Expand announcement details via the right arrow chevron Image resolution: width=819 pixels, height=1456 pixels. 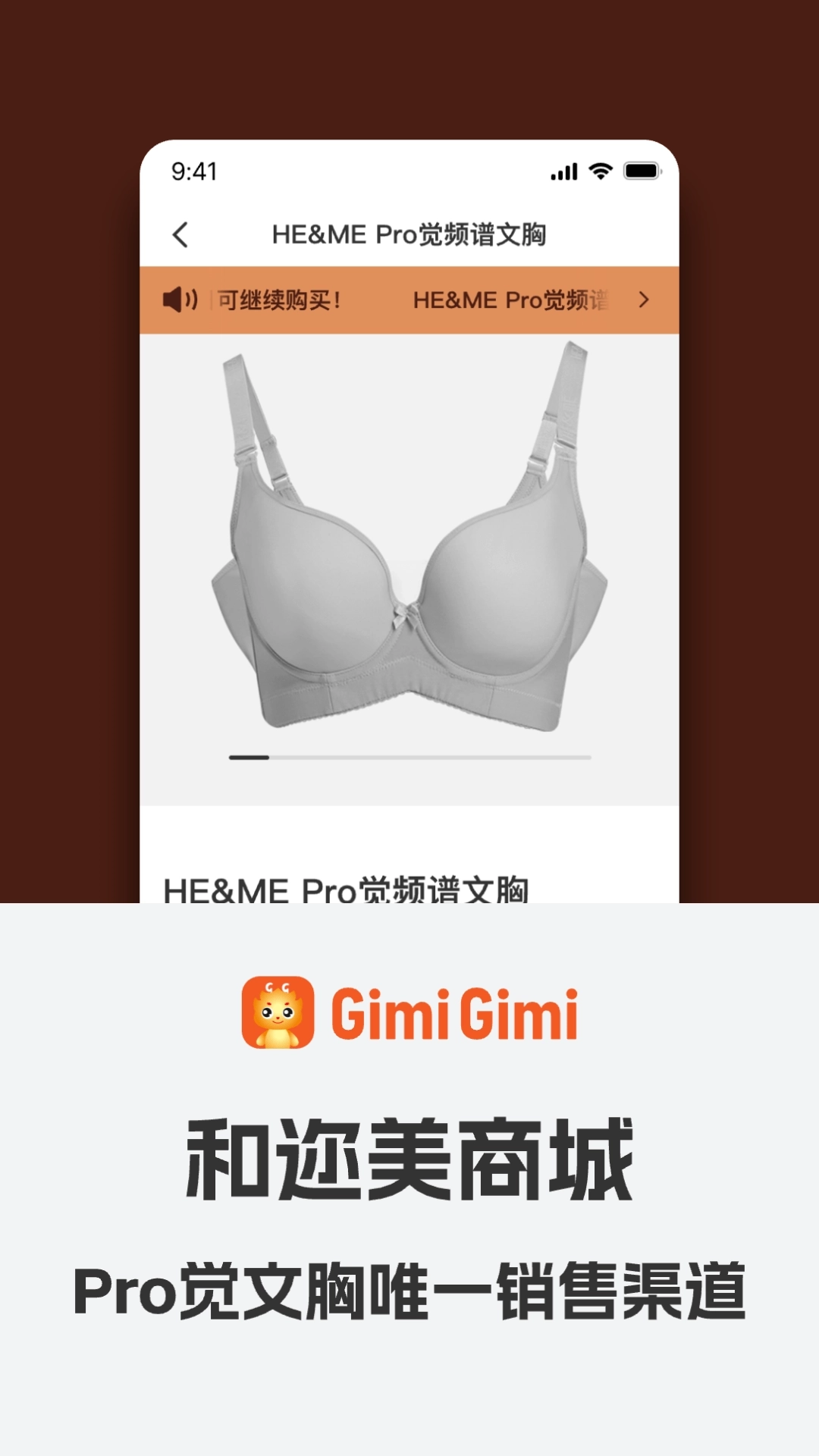tap(644, 300)
